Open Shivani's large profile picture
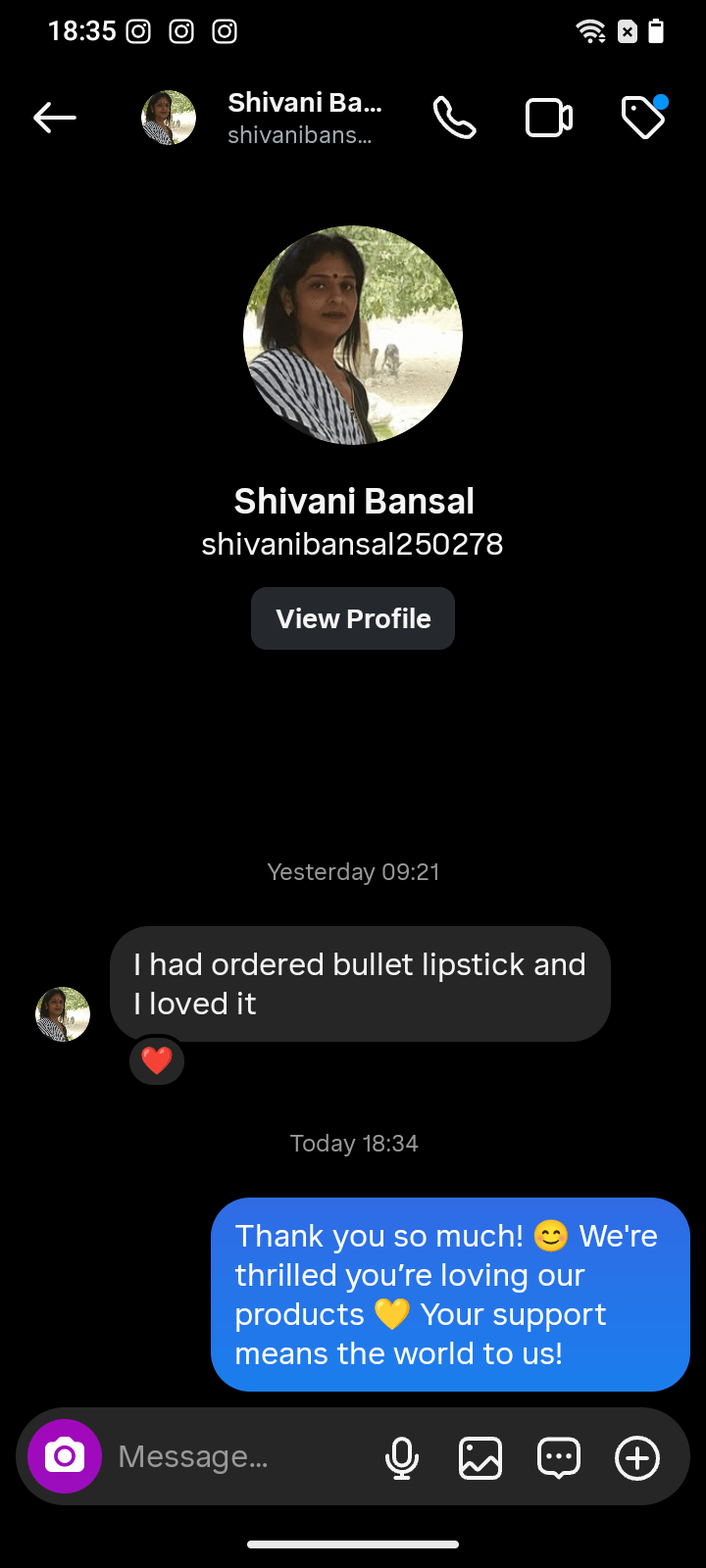This screenshot has height=1568, width=706. 353,335
